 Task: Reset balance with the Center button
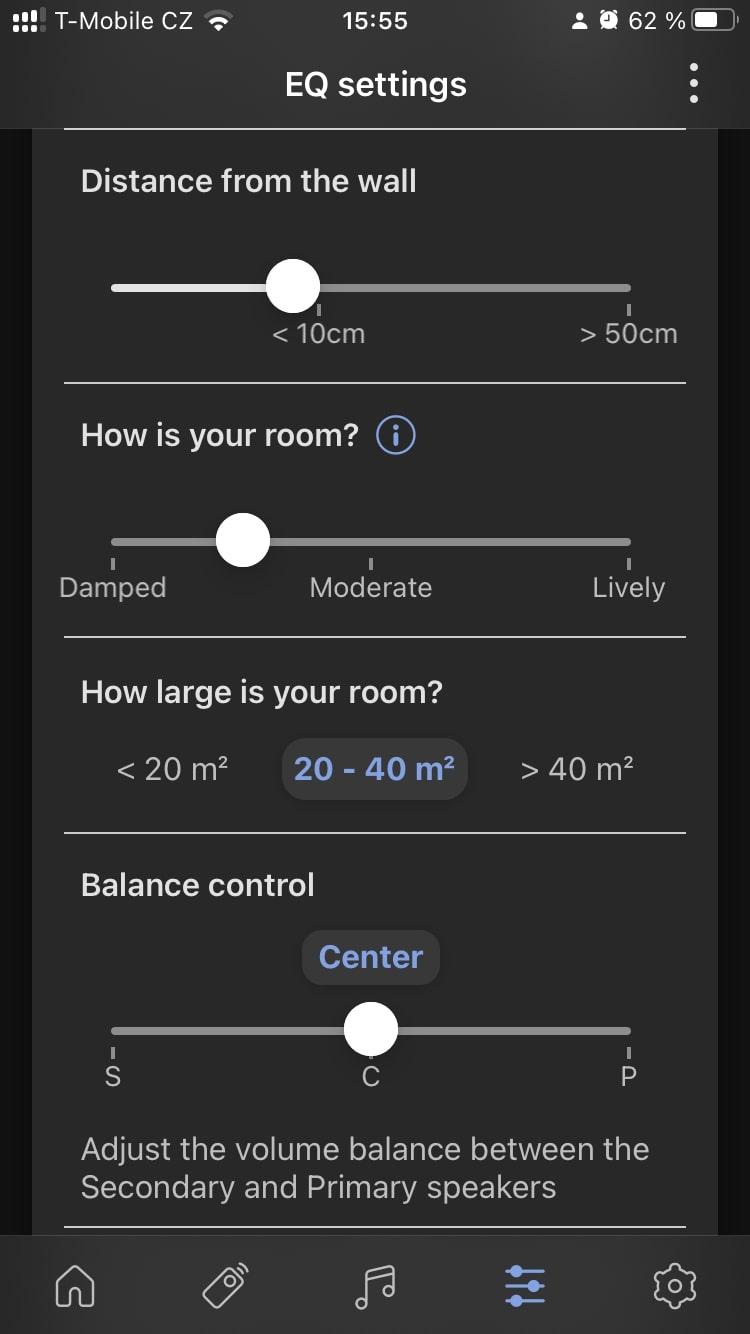371,957
